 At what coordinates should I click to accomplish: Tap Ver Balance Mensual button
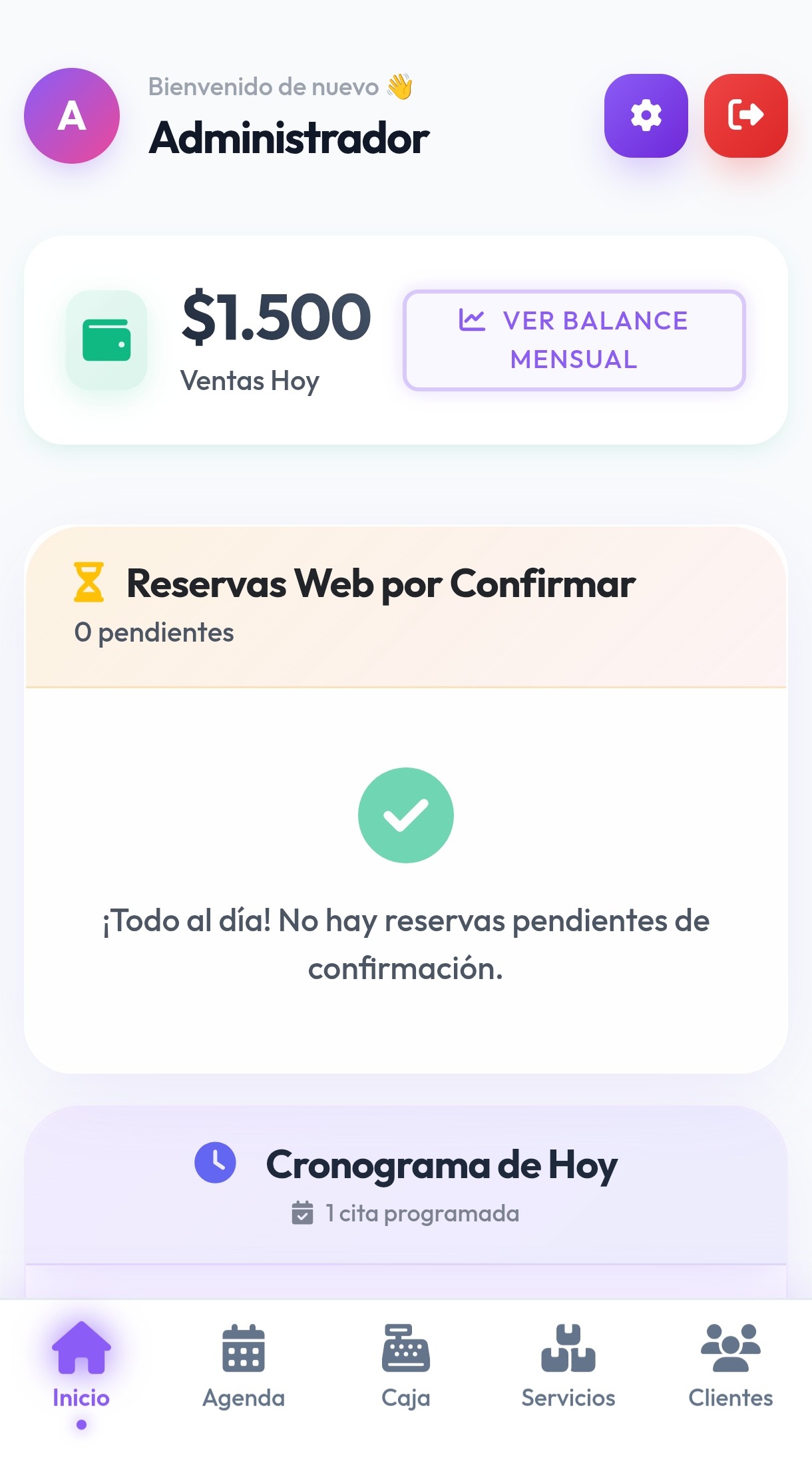(574, 340)
